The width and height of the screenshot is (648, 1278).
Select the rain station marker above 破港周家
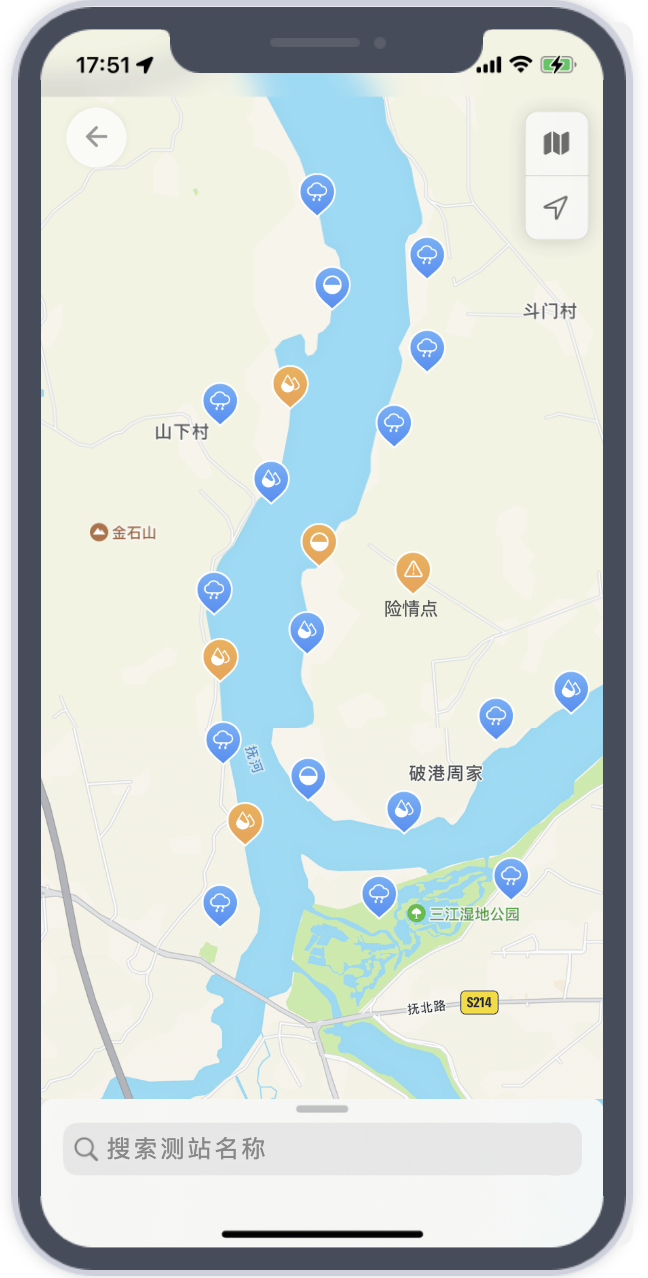[x=495, y=716]
